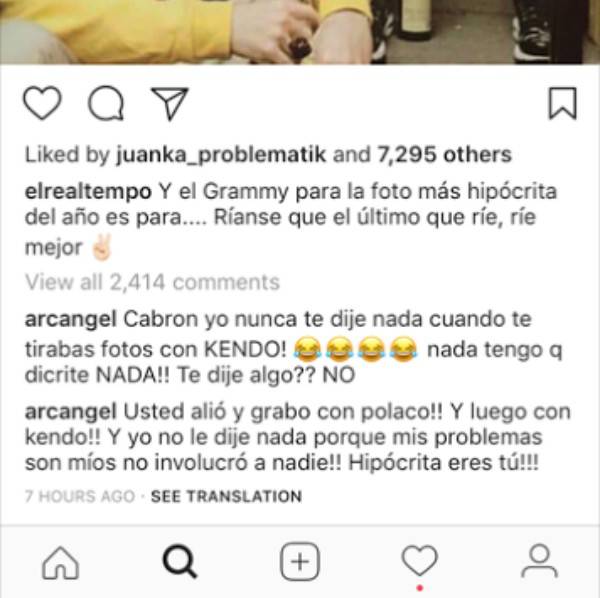
Task: Create a new post with the plus tab
Action: pyautogui.click(x=299, y=562)
